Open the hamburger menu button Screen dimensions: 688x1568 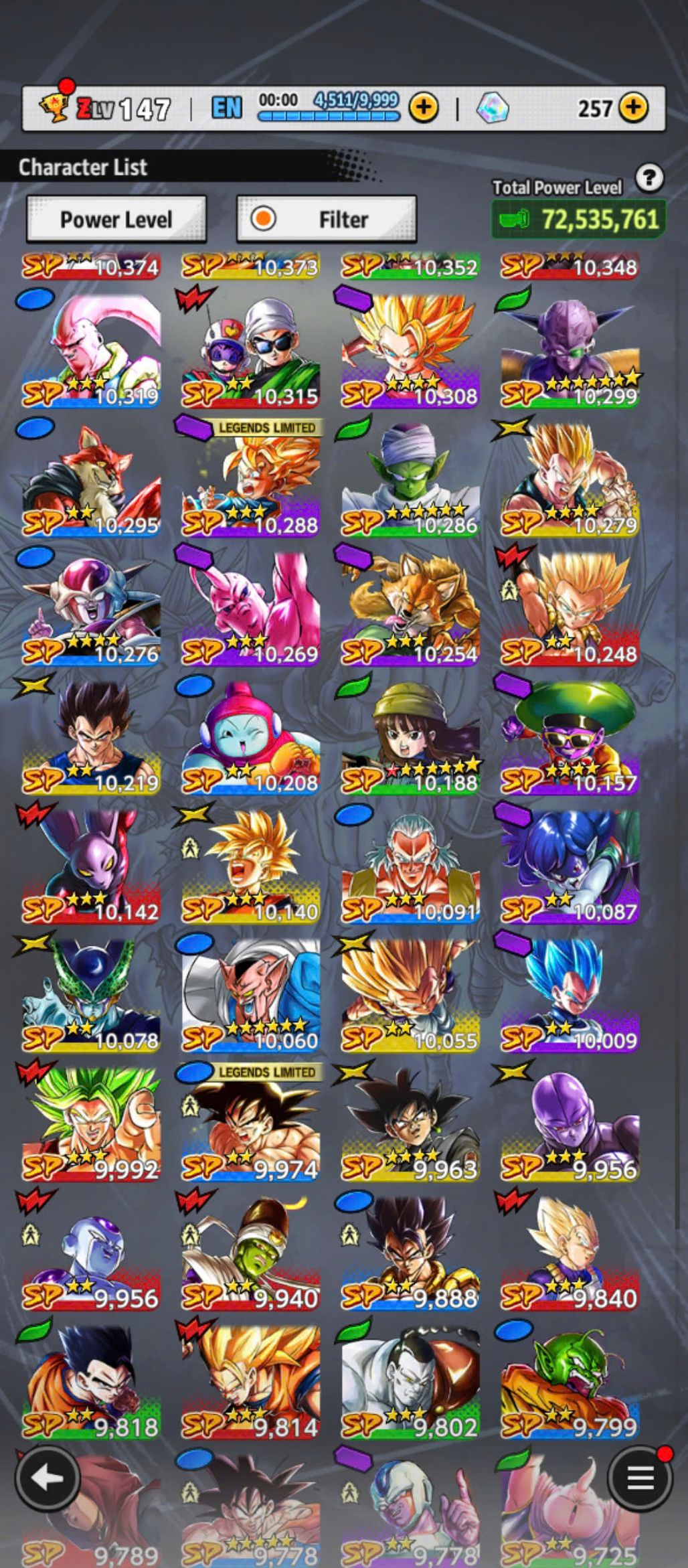coord(640,1478)
